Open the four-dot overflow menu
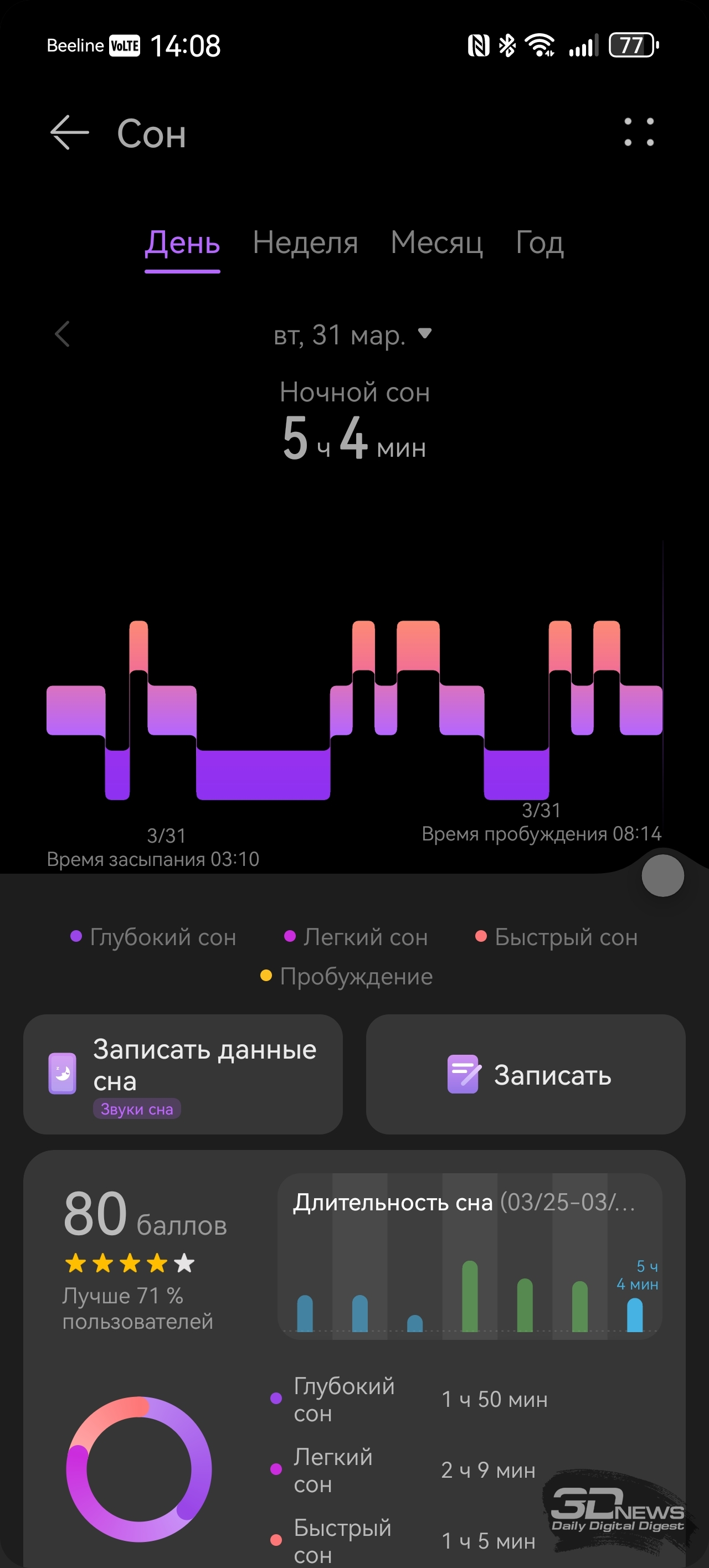The image size is (709, 1568). pyautogui.click(x=639, y=132)
